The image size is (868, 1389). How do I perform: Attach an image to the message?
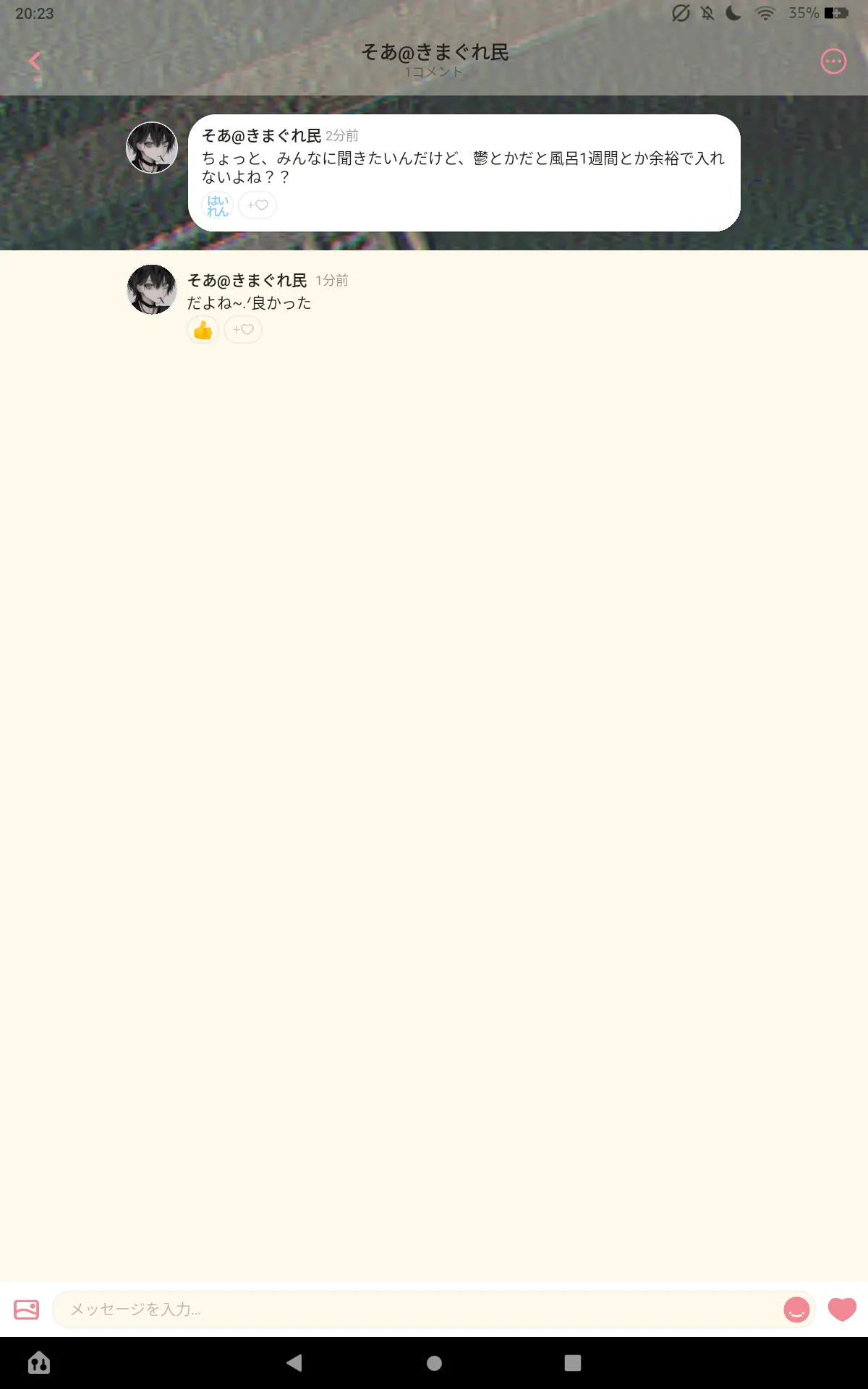click(27, 1309)
